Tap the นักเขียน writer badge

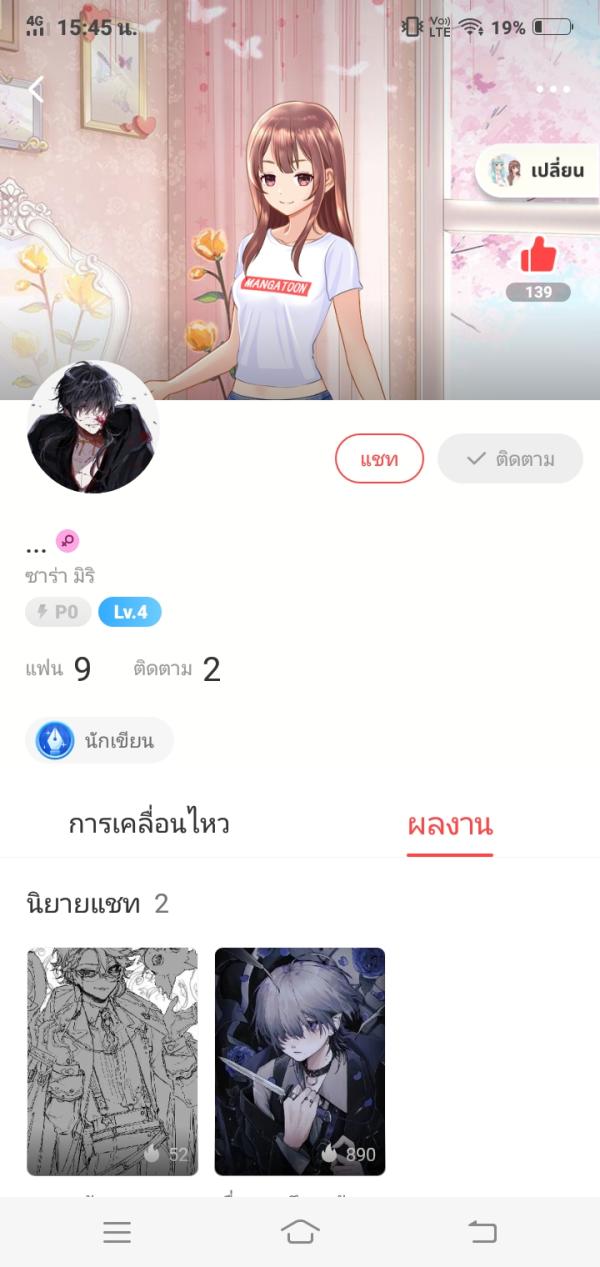pyautogui.click(x=99, y=740)
